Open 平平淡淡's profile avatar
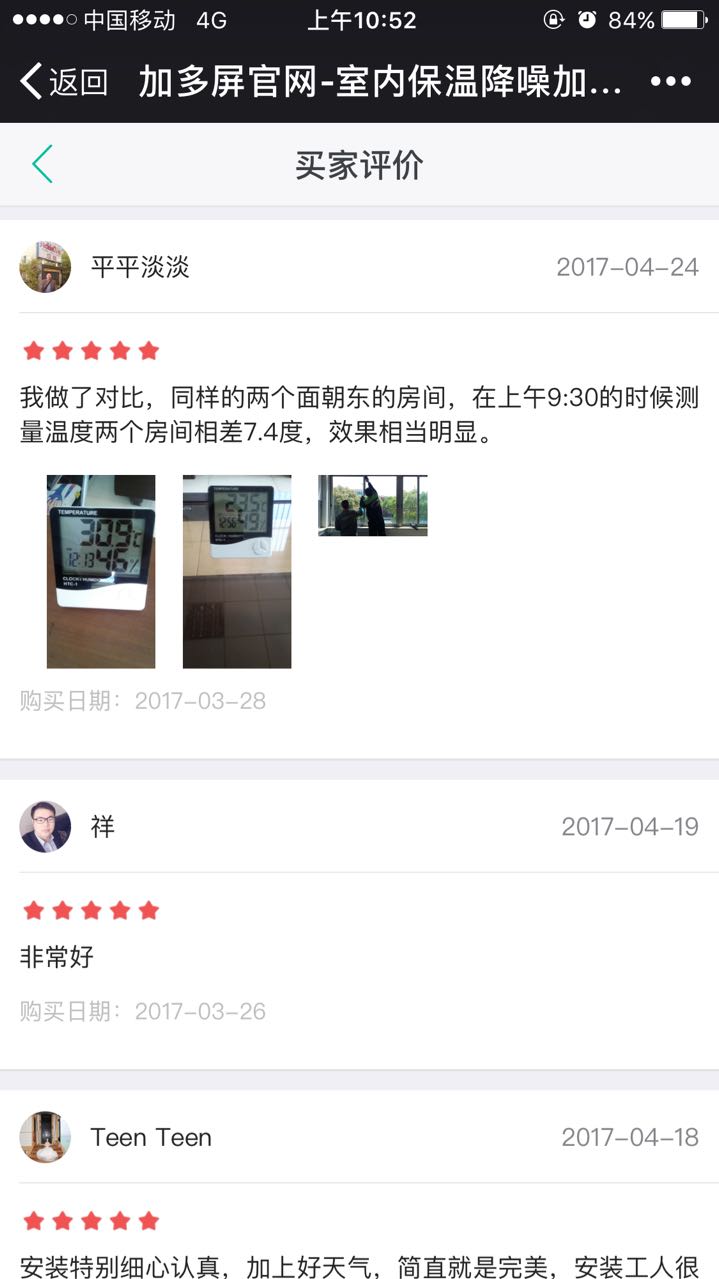This screenshot has width=719, height=1279. 45,267
